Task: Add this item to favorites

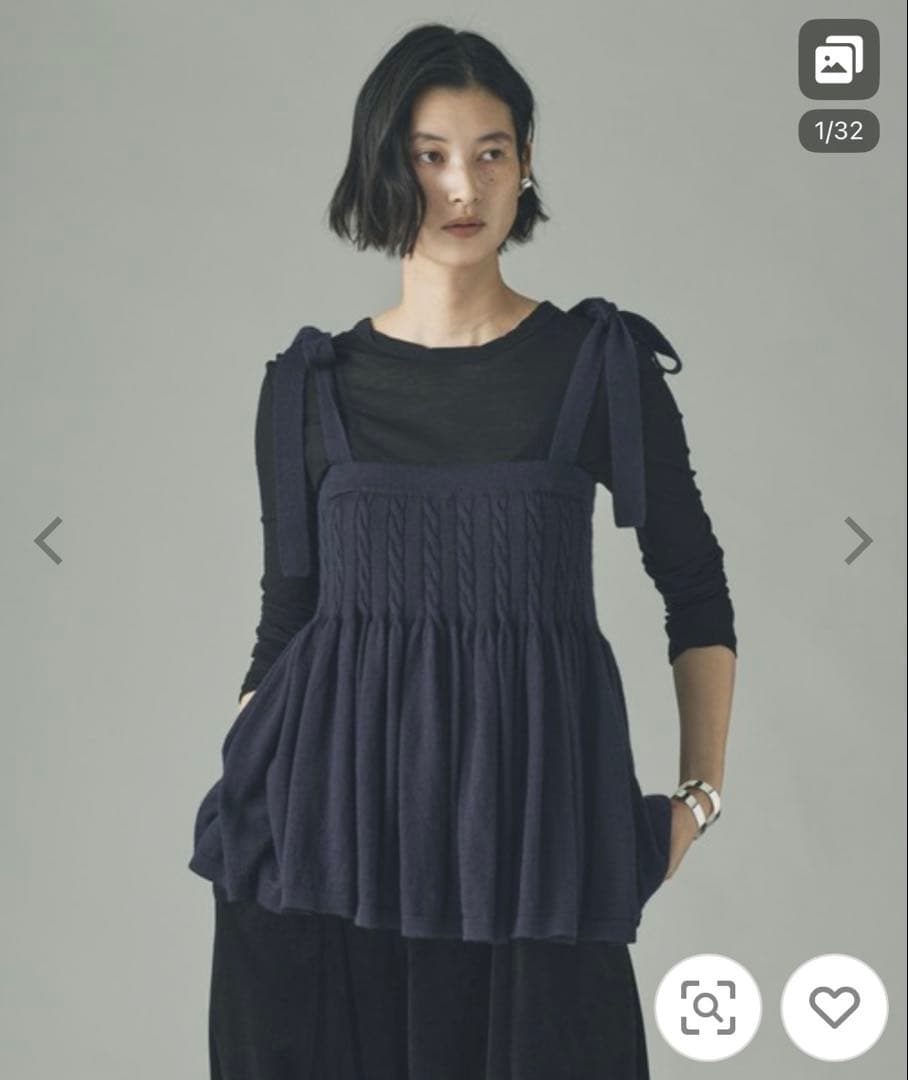Action: (x=834, y=1007)
